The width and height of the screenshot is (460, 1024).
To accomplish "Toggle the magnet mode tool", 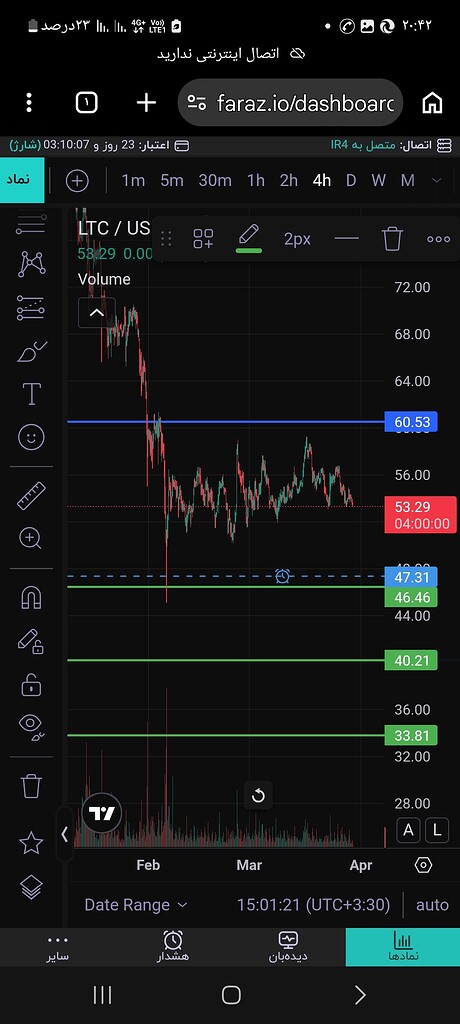I will click(x=31, y=598).
